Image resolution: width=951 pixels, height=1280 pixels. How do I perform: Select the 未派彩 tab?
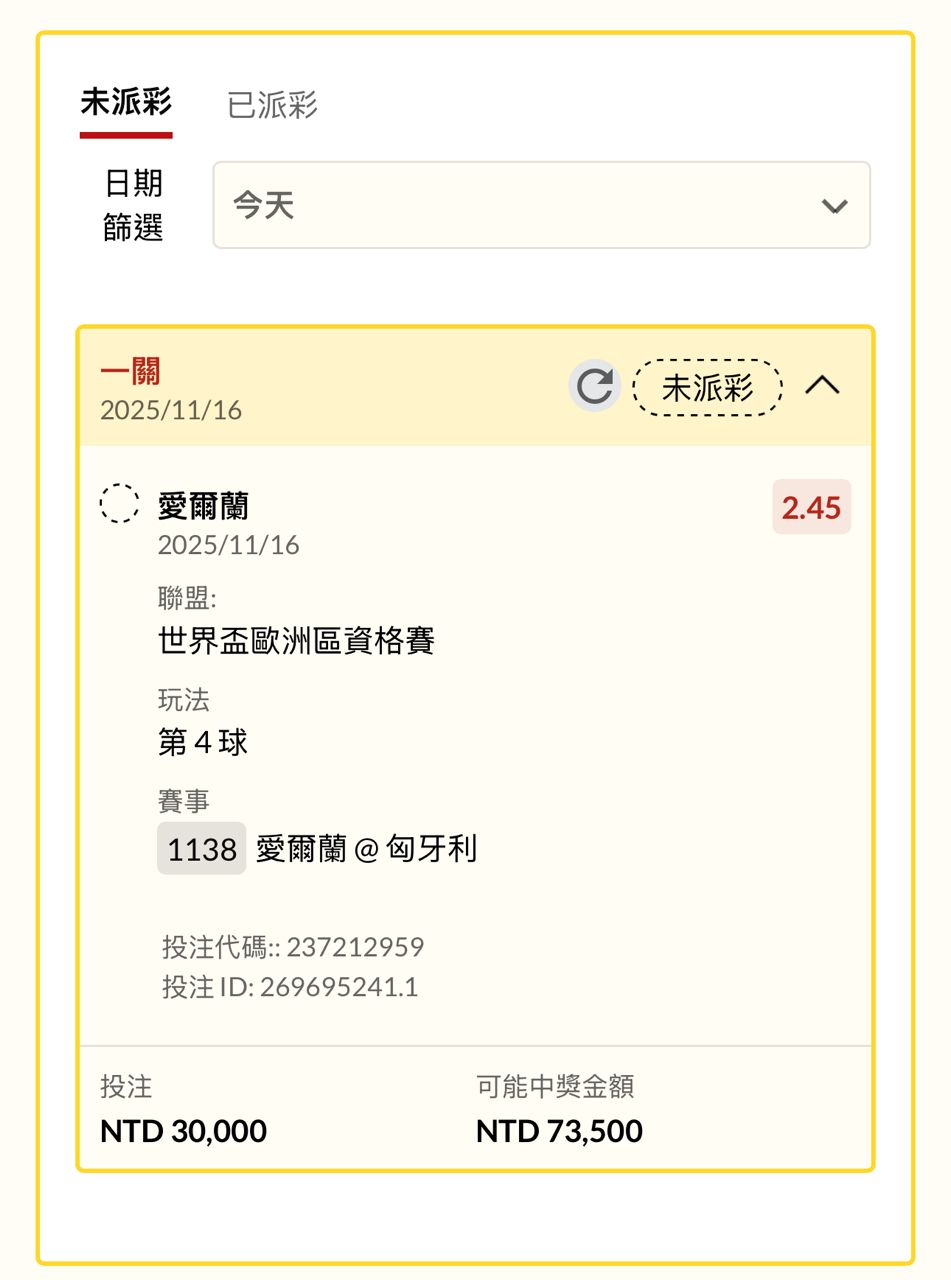[126, 102]
